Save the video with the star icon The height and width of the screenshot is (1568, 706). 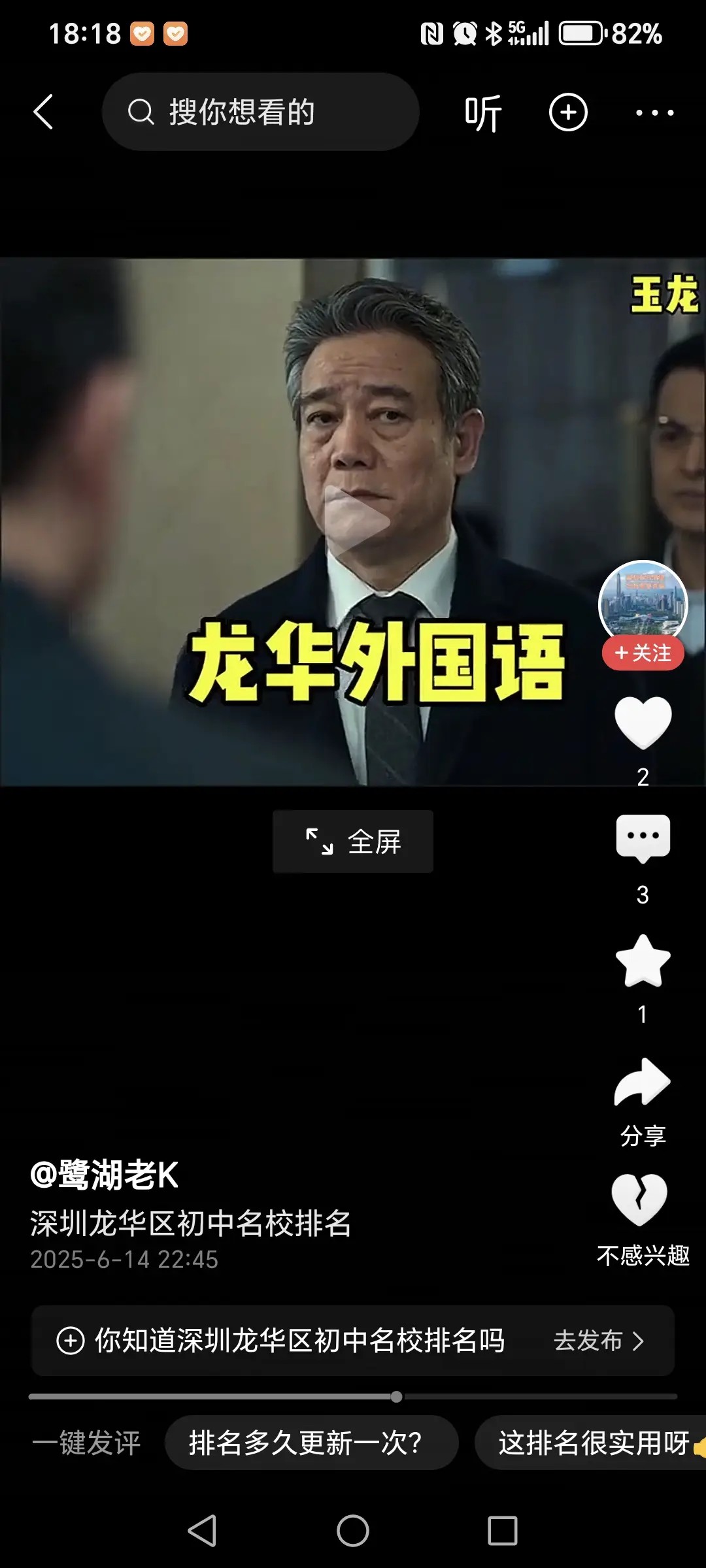click(643, 960)
